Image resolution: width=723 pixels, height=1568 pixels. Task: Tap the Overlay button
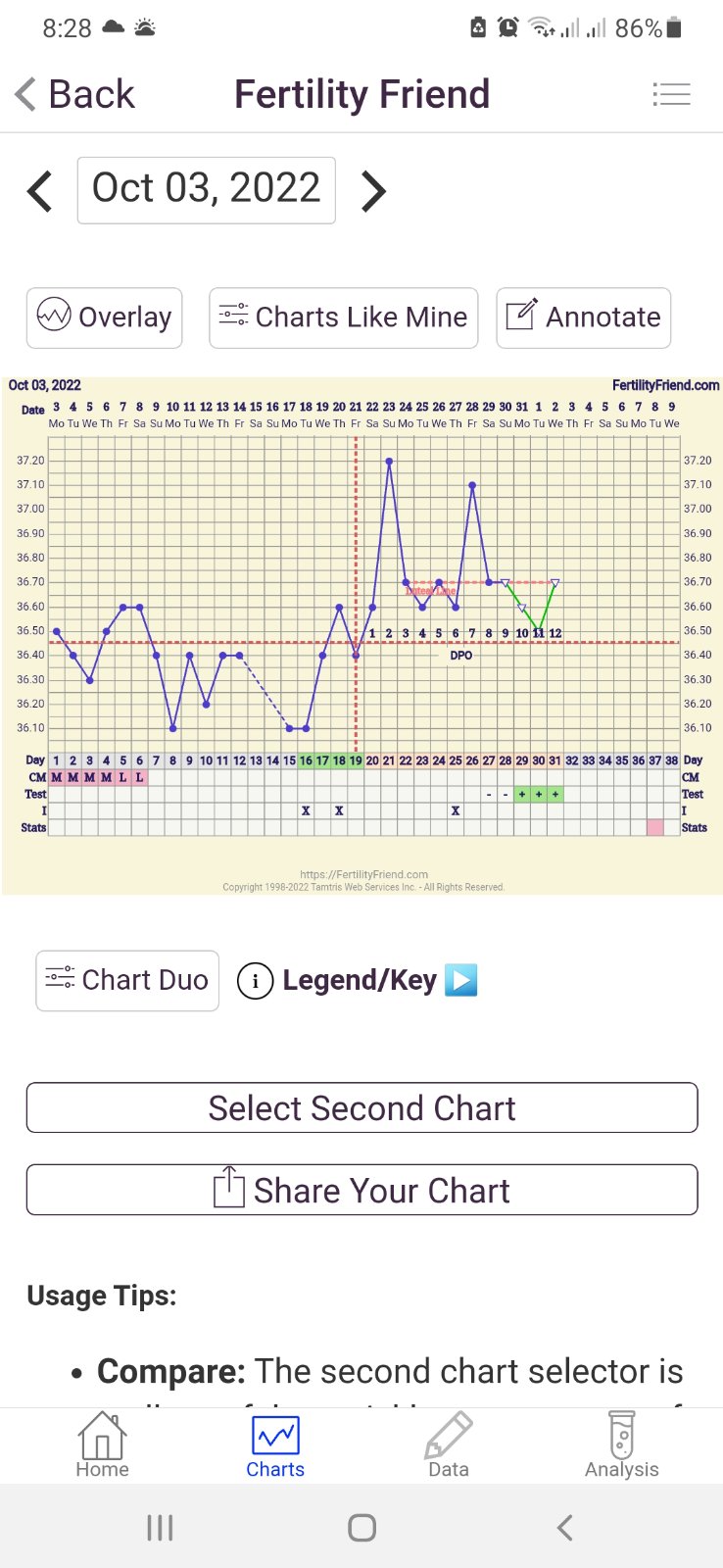pyautogui.click(x=104, y=318)
